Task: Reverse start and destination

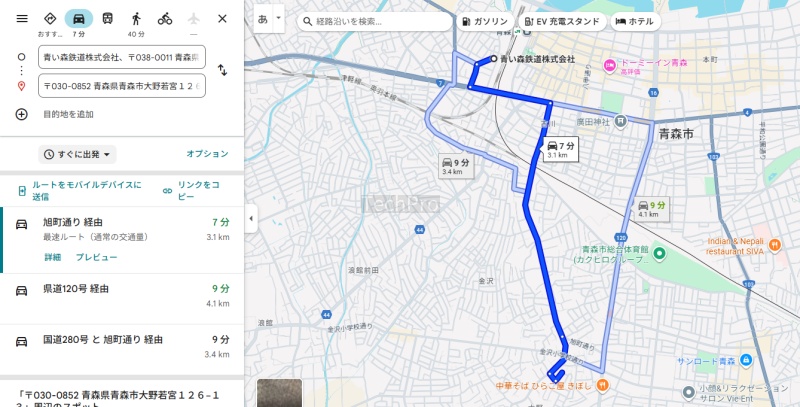Action: pyautogui.click(x=222, y=71)
